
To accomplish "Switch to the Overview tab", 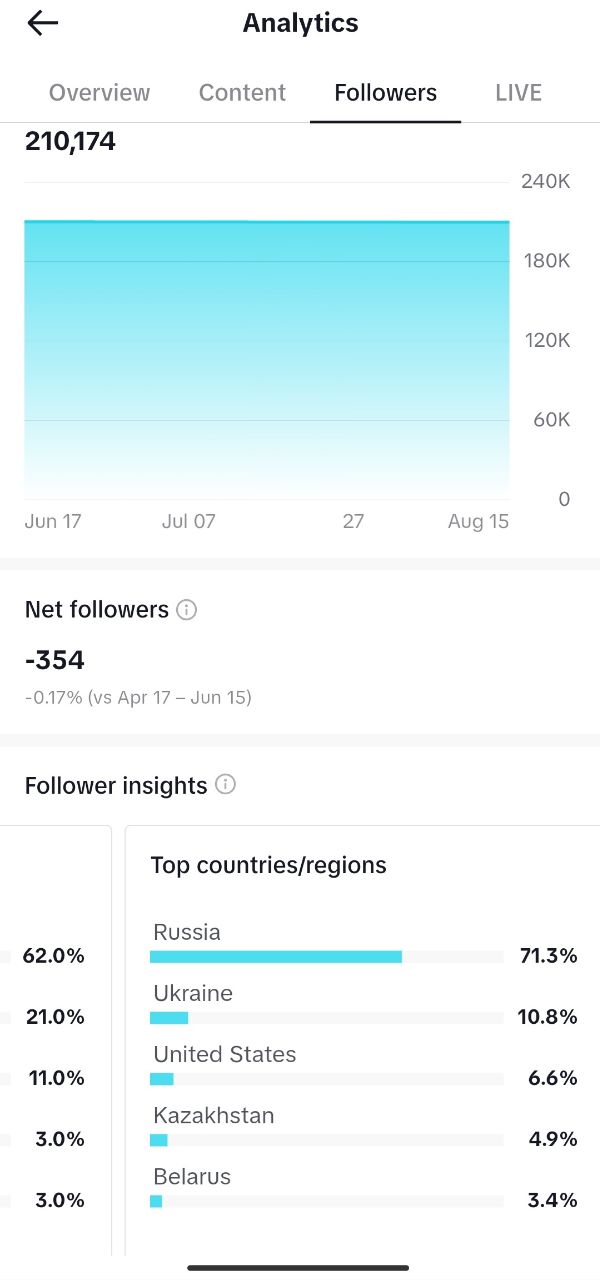I will point(99,93).
